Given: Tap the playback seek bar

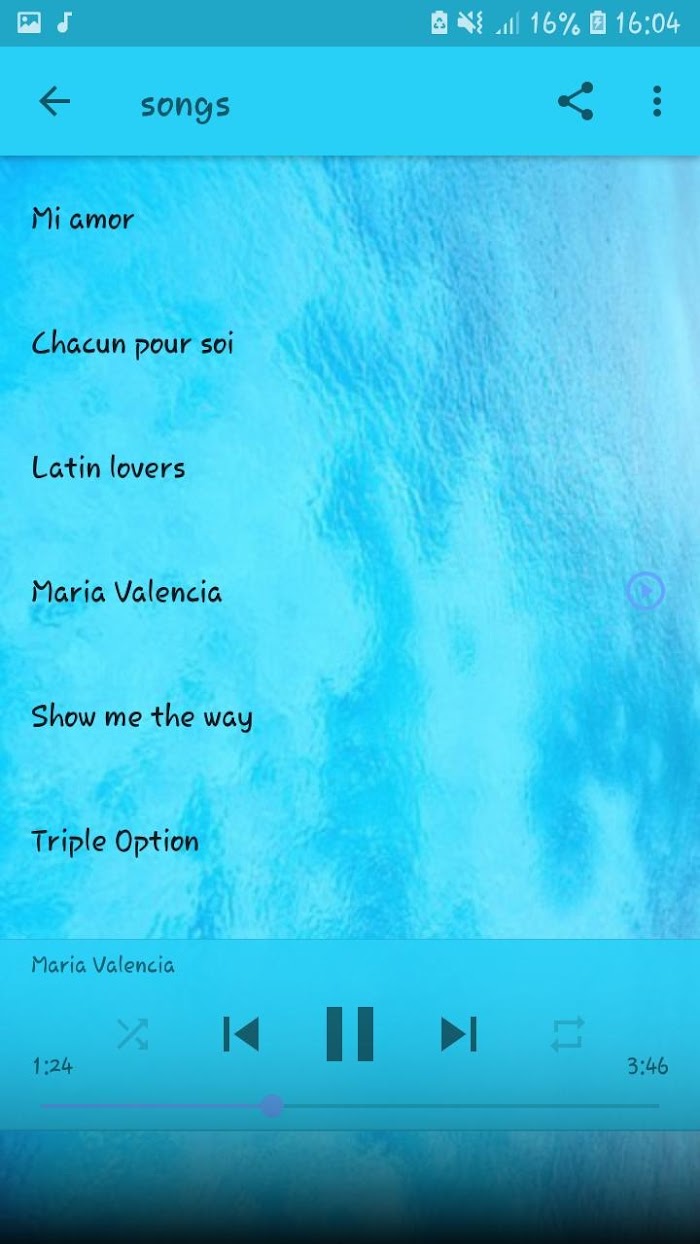Looking at the screenshot, I should [x=350, y=1106].
